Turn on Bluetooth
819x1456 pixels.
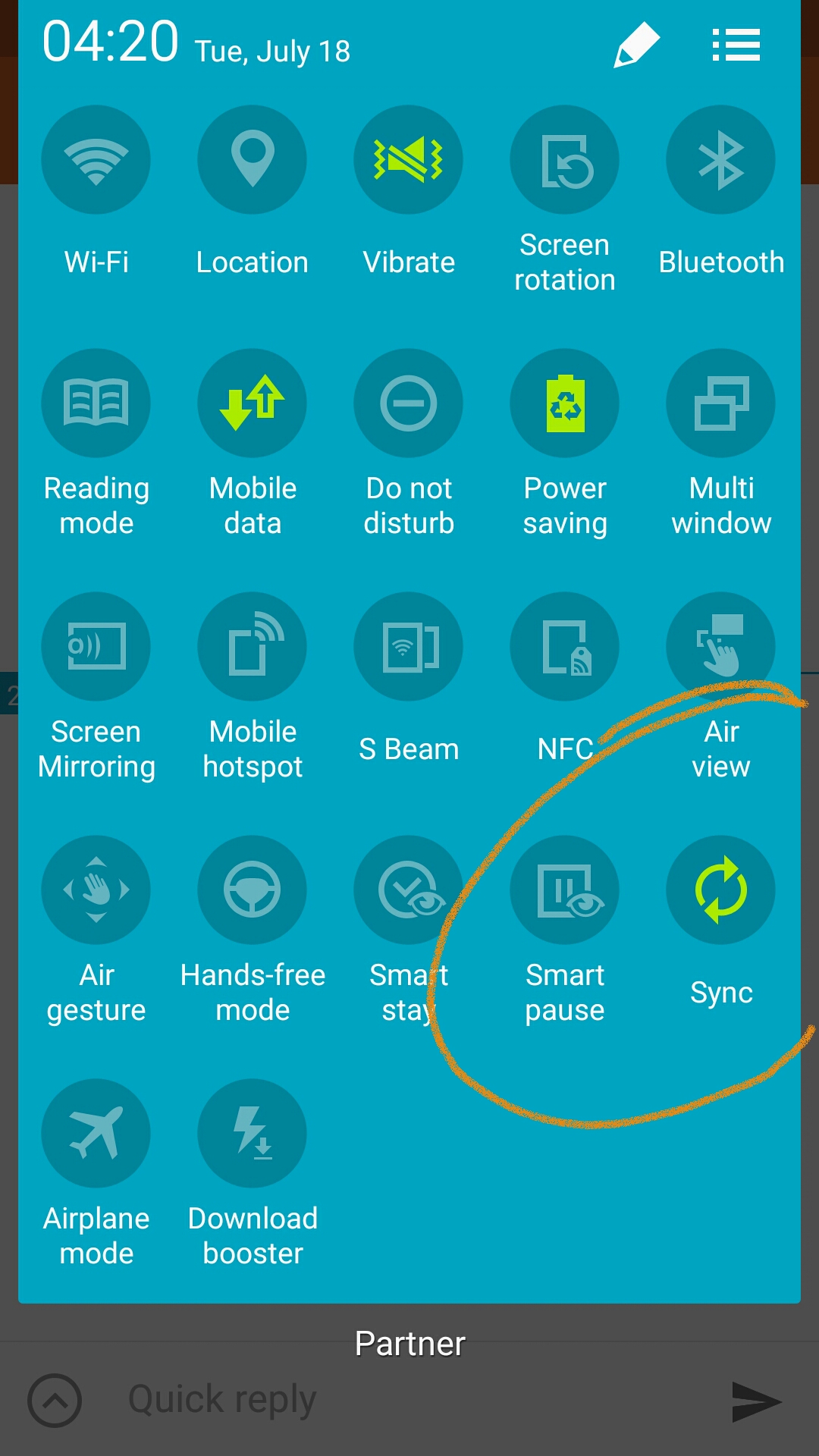click(x=721, y=160)
